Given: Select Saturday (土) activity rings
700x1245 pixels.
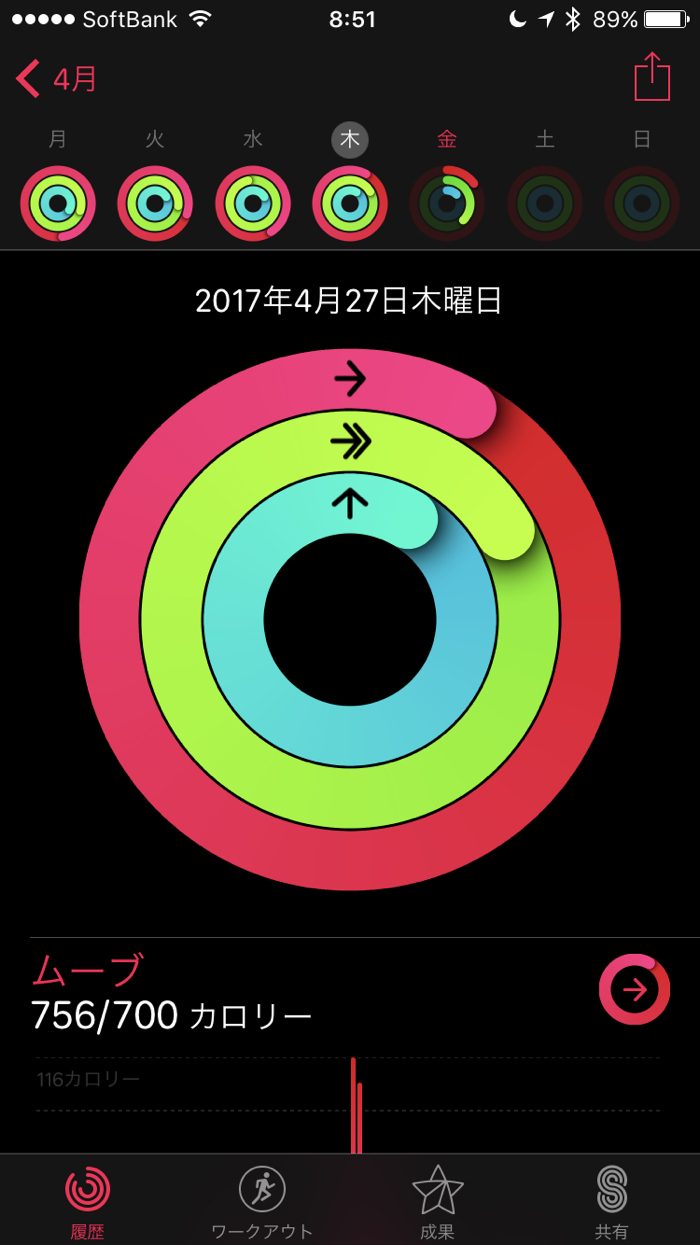Looking at the screenshot, I should pos(545,203).
